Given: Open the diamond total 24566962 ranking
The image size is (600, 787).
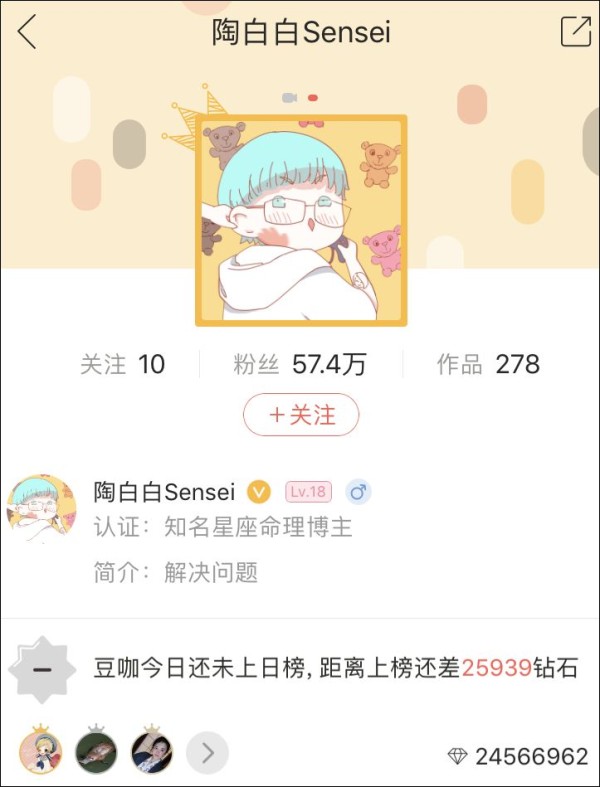Looking at the screenshot, I should 518,756.
